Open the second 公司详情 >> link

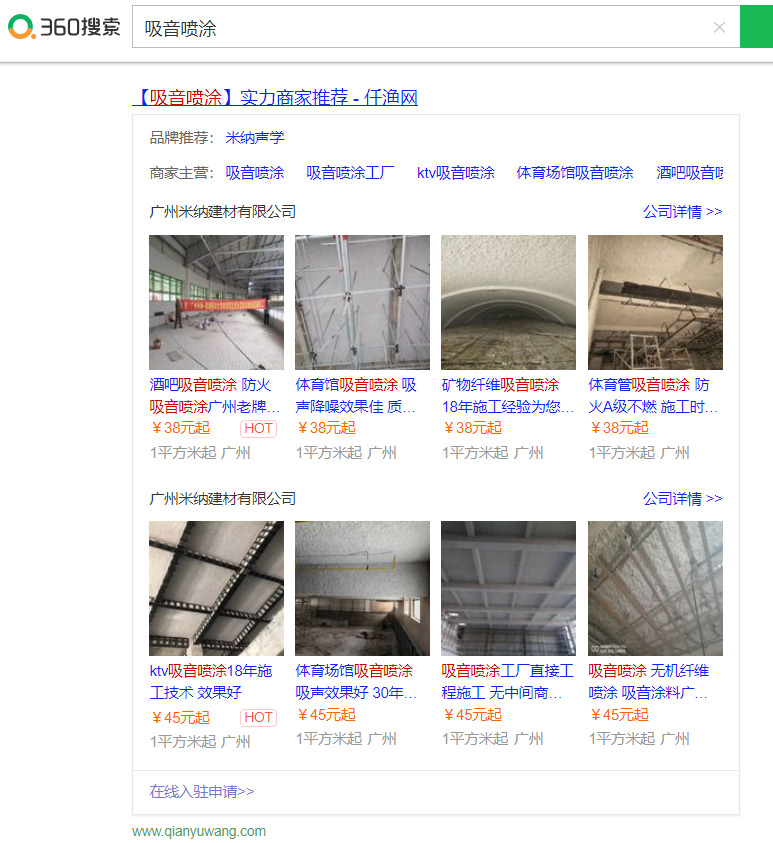682,499
